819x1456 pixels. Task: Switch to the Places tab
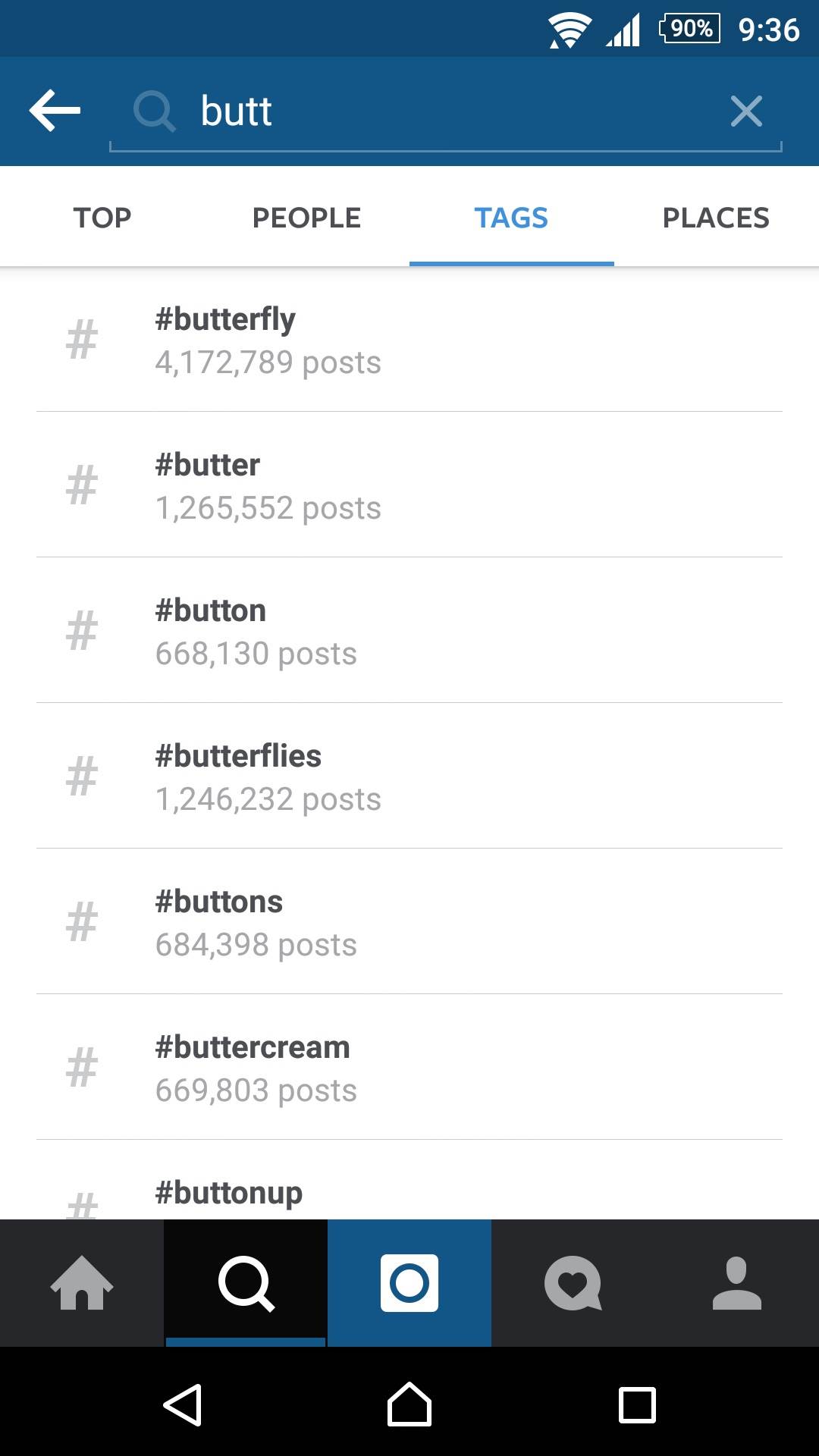pyautogui.click(x=716, y=218)
